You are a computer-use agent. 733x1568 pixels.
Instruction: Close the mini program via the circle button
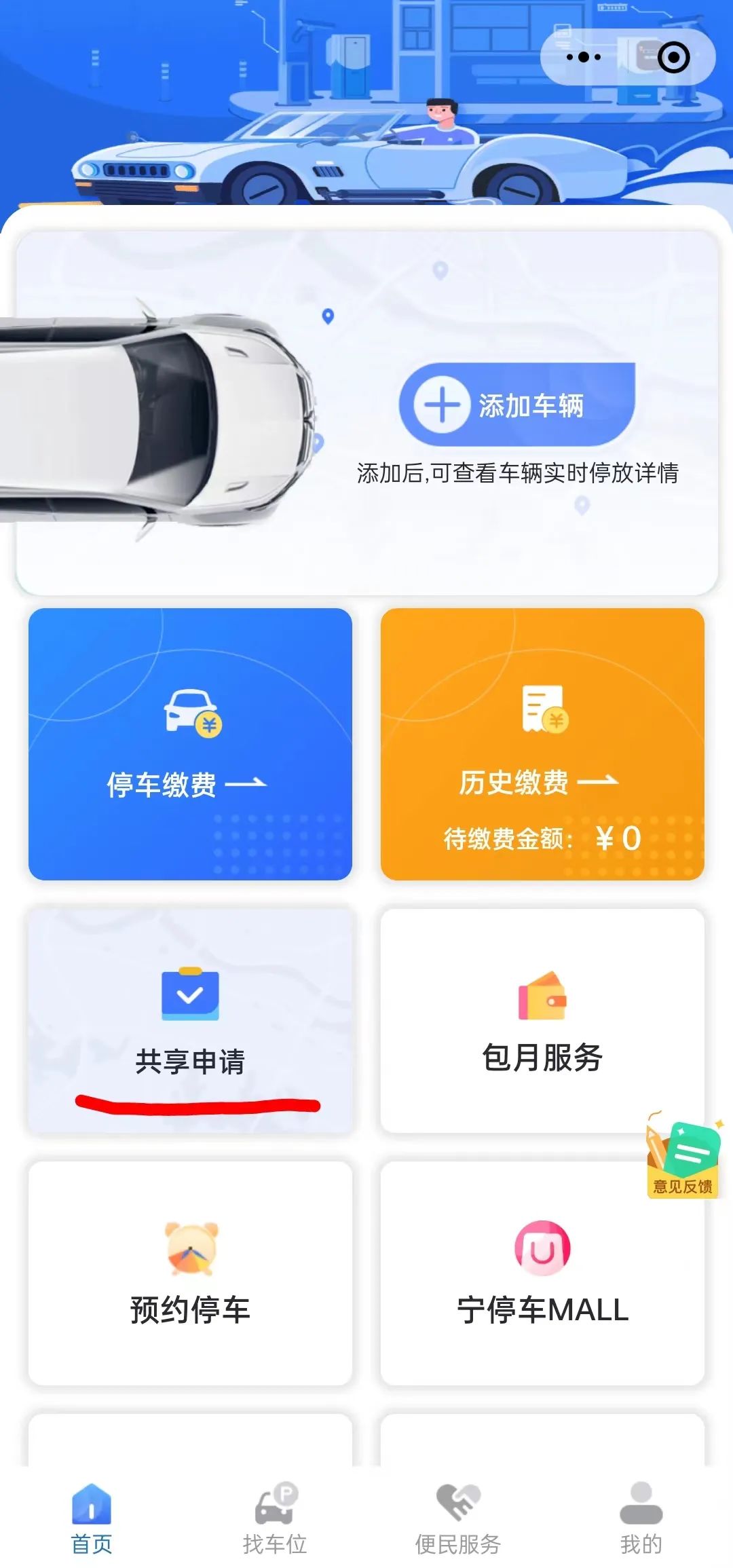point(674,57)
